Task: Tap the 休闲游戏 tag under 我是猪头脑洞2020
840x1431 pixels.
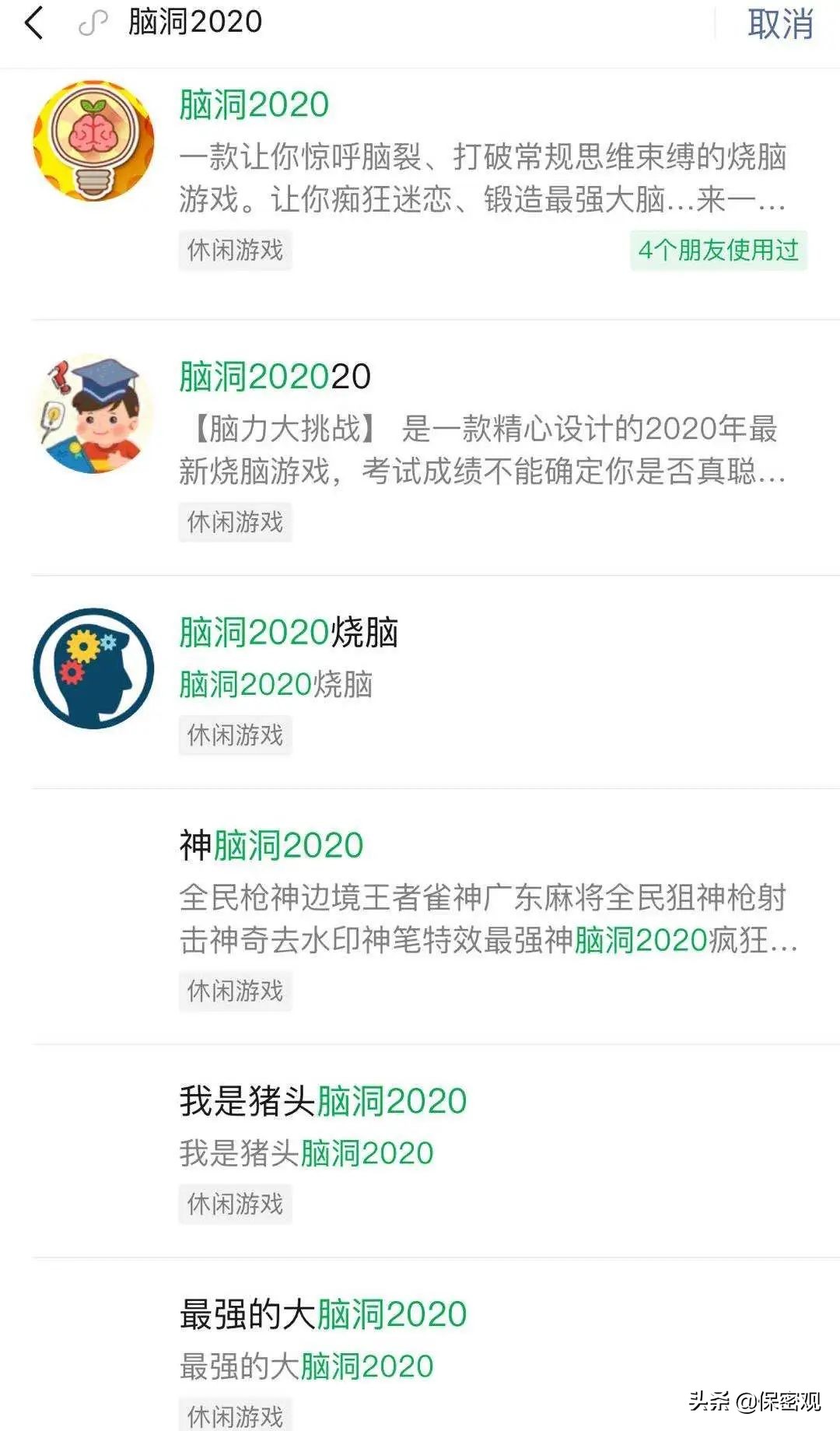Action: pos(235,1204)
